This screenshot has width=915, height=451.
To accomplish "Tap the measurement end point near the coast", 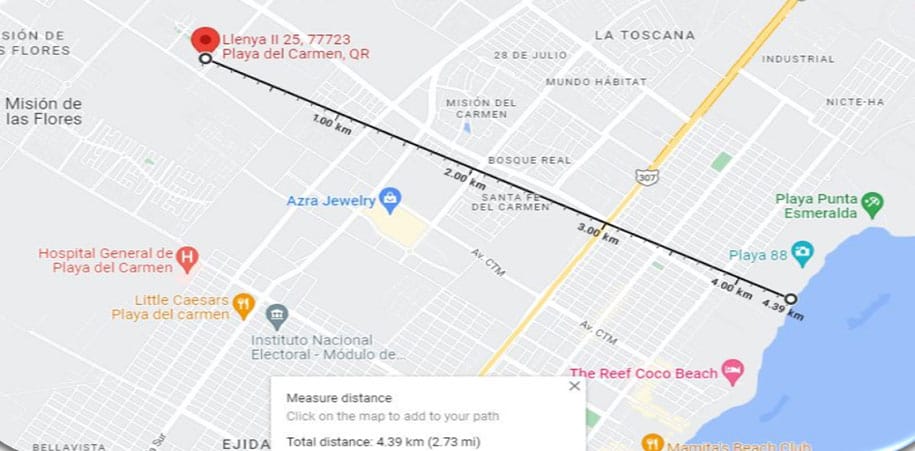I will click(790, 298).
